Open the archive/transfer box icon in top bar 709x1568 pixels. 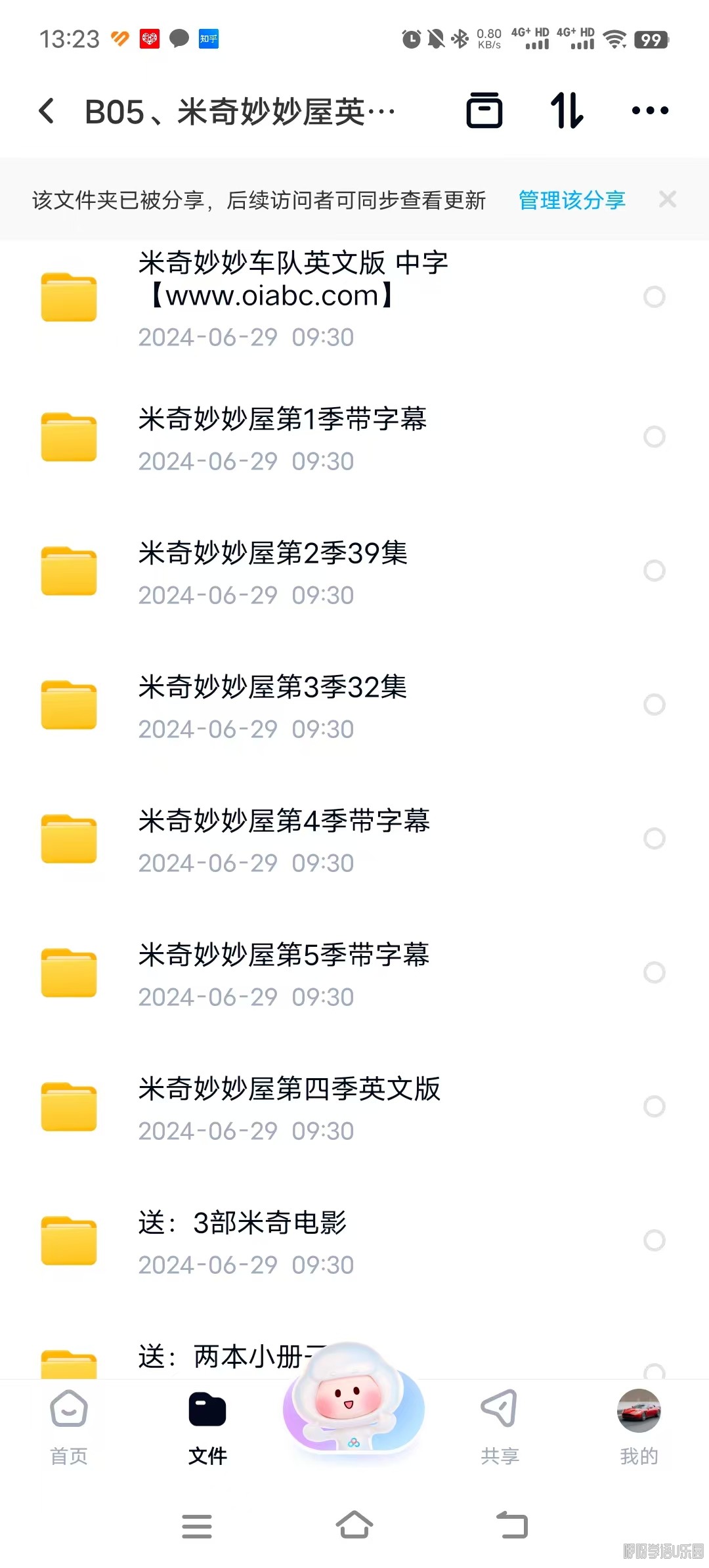485,110
